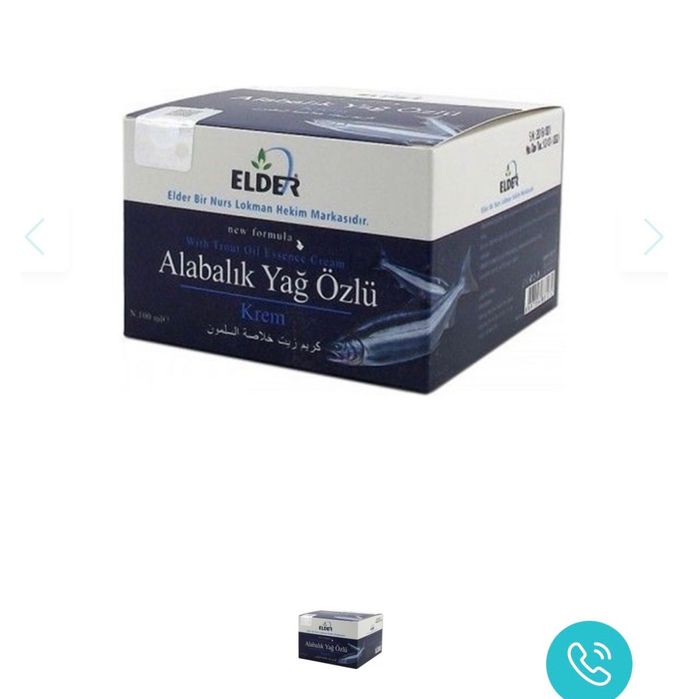Go to the next product image
The height and width of the screenshot is (699, 674).
651,238
